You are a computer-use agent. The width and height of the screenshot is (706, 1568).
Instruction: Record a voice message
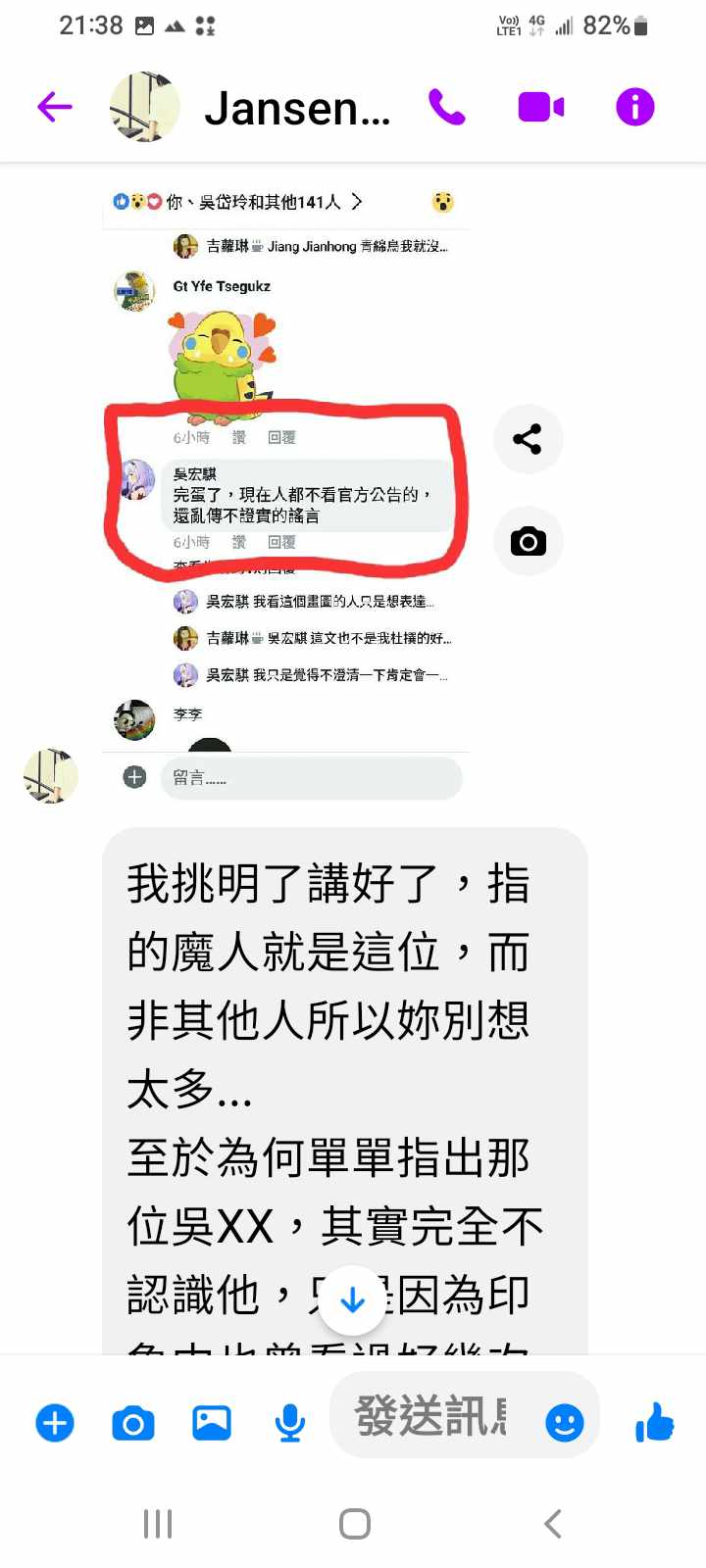(x=289, y=1422)
